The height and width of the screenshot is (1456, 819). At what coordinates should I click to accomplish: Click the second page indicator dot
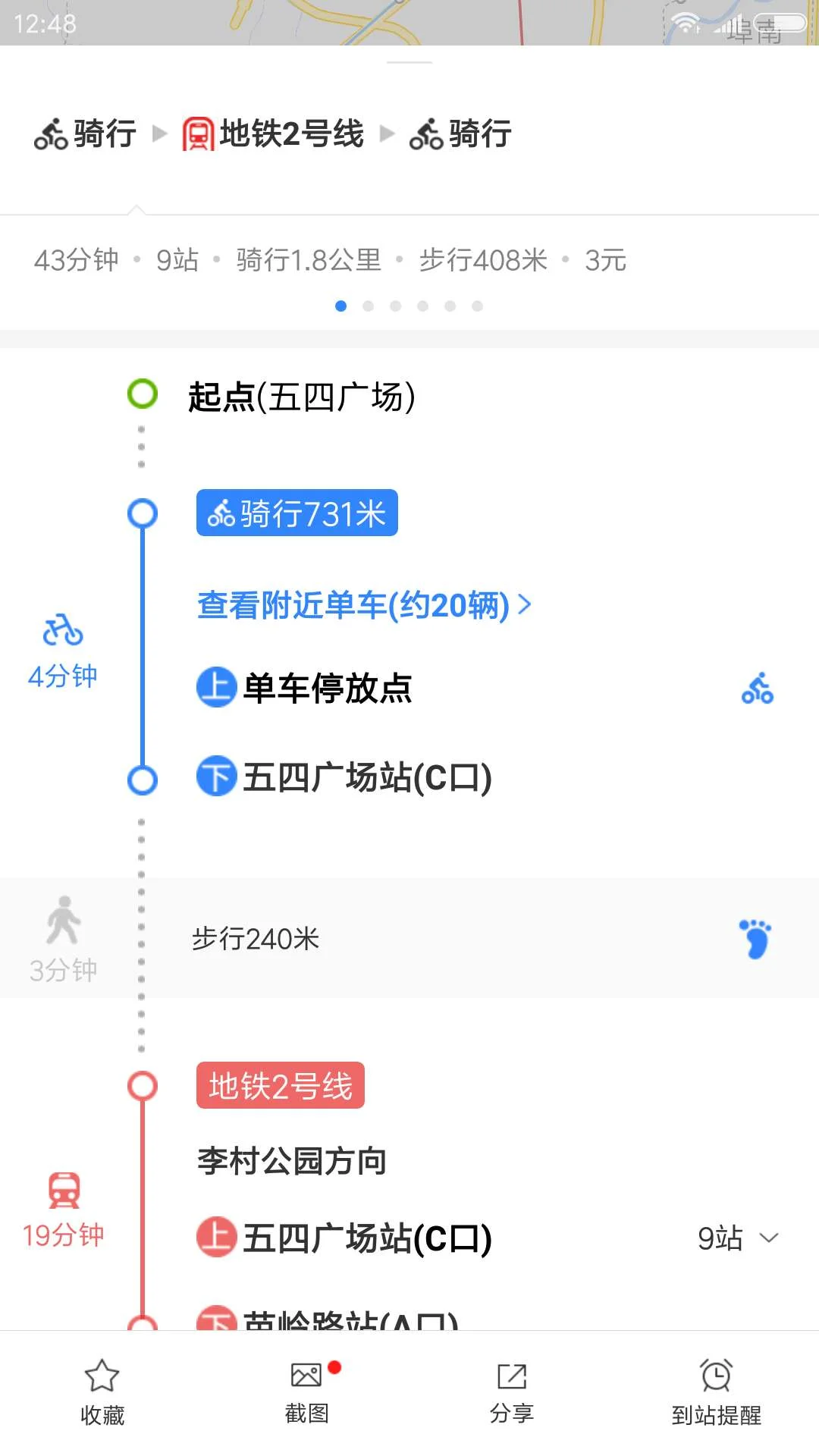(369, 306)
